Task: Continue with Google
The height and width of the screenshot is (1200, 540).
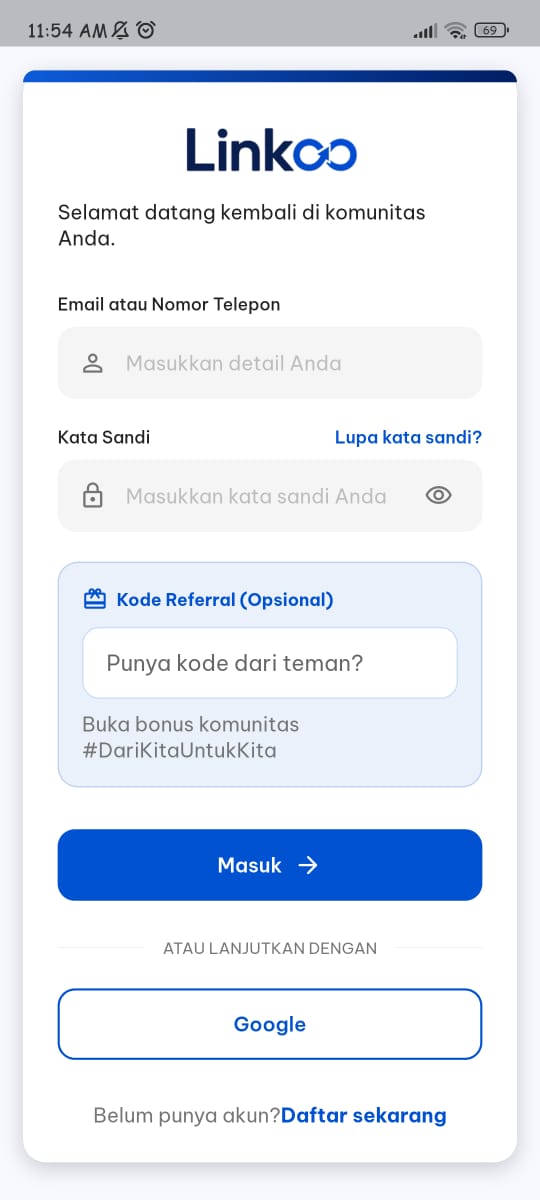Action: [270, 1024]
